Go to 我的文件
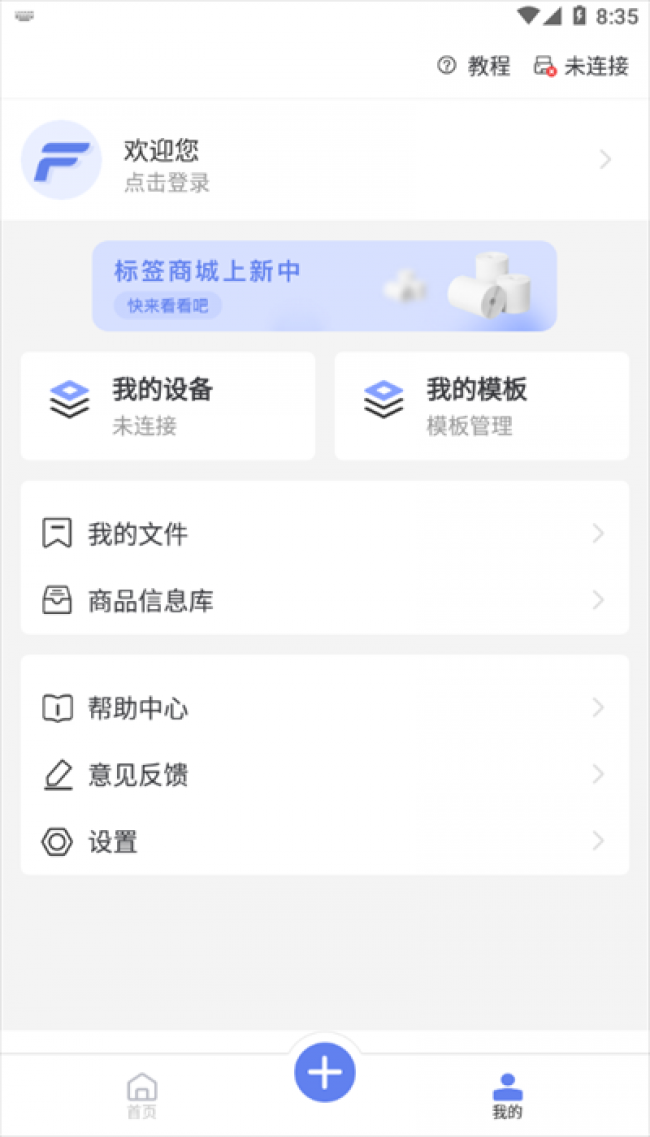This screenshot has width=650, height=1137. point(324,534)
